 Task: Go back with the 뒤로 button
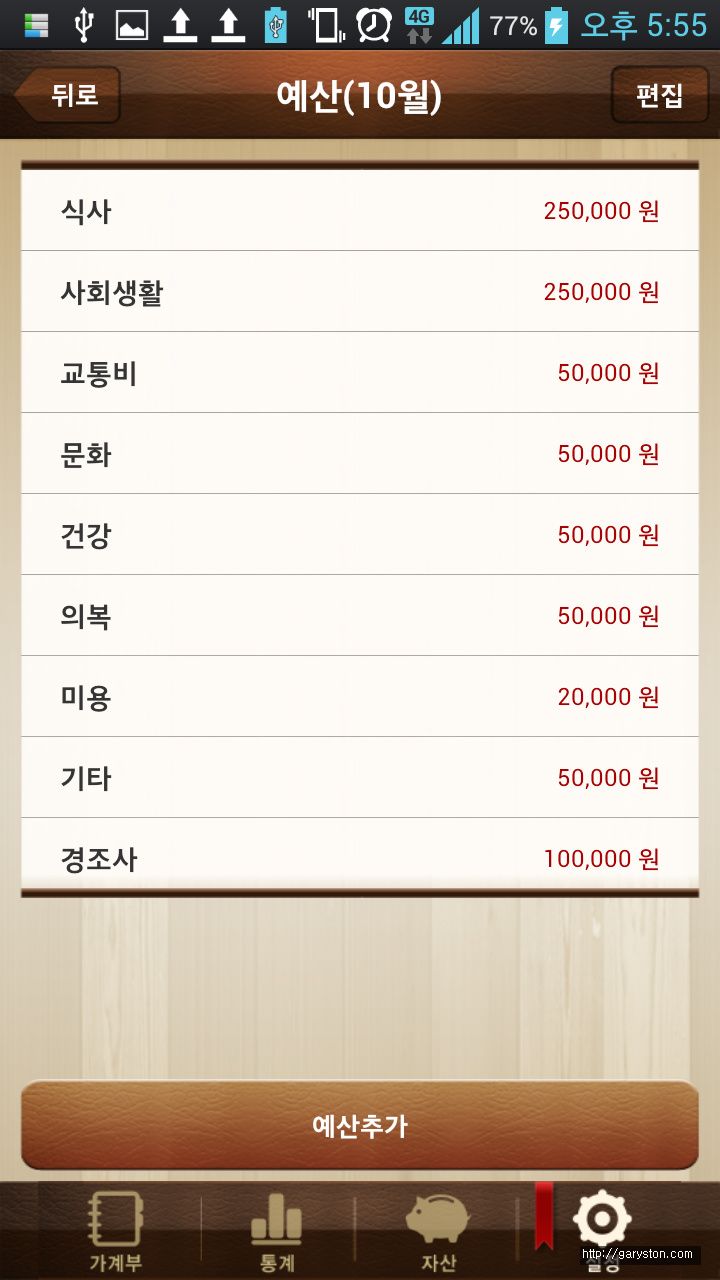tap(67, 95)
